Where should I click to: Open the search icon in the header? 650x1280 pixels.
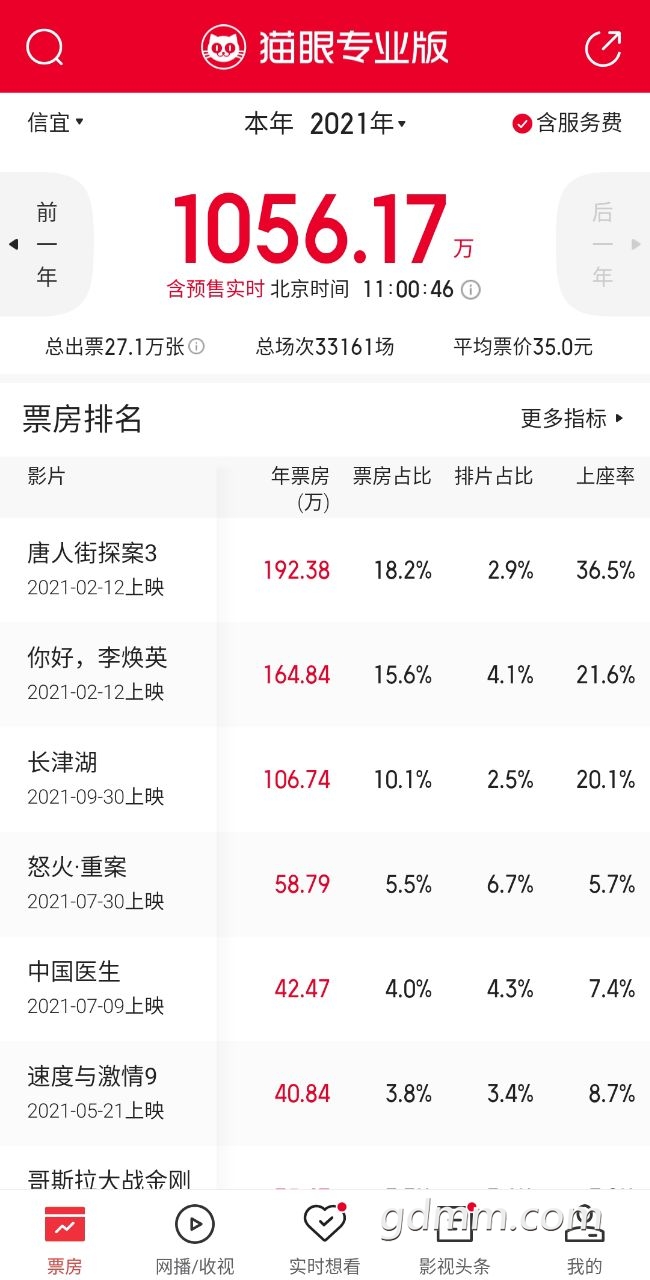click(x=45, y=47)
